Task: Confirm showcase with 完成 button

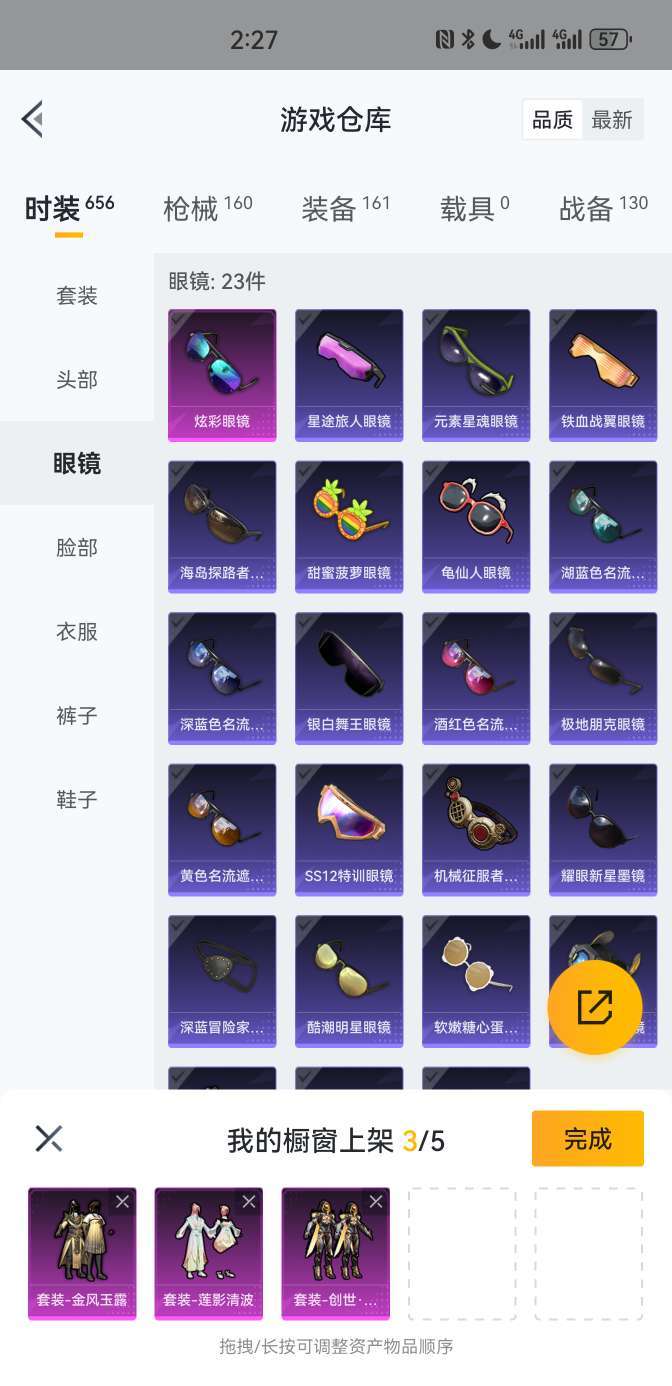Action: click(x=587, y=1138)
